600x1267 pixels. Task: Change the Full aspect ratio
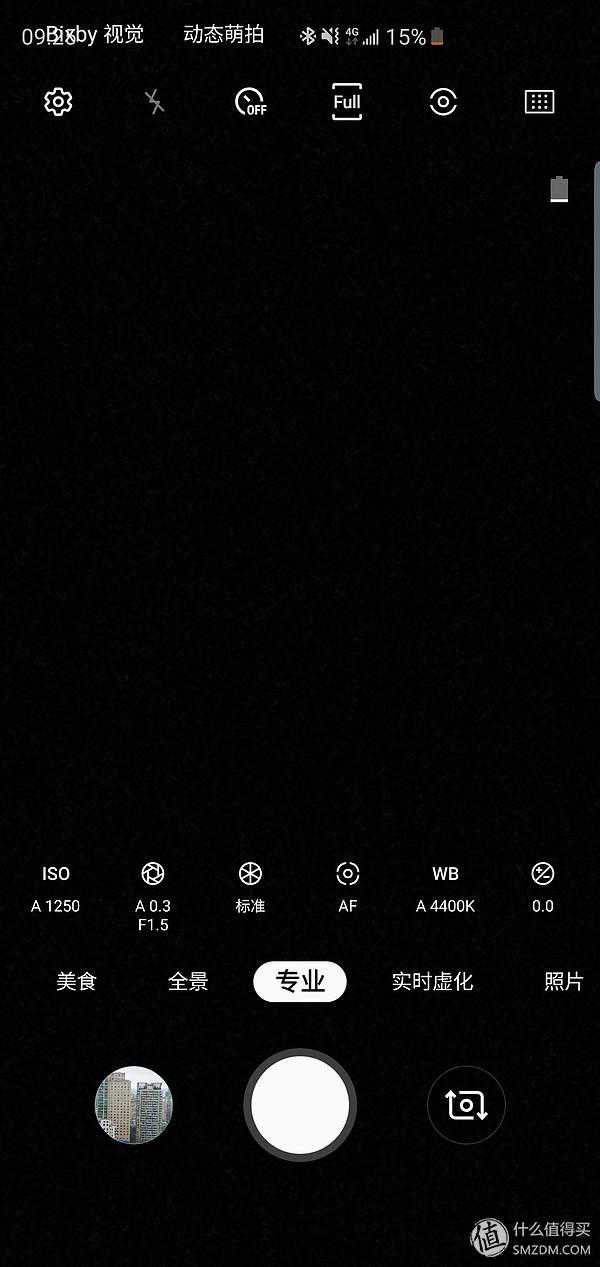[x=347, y=102]
